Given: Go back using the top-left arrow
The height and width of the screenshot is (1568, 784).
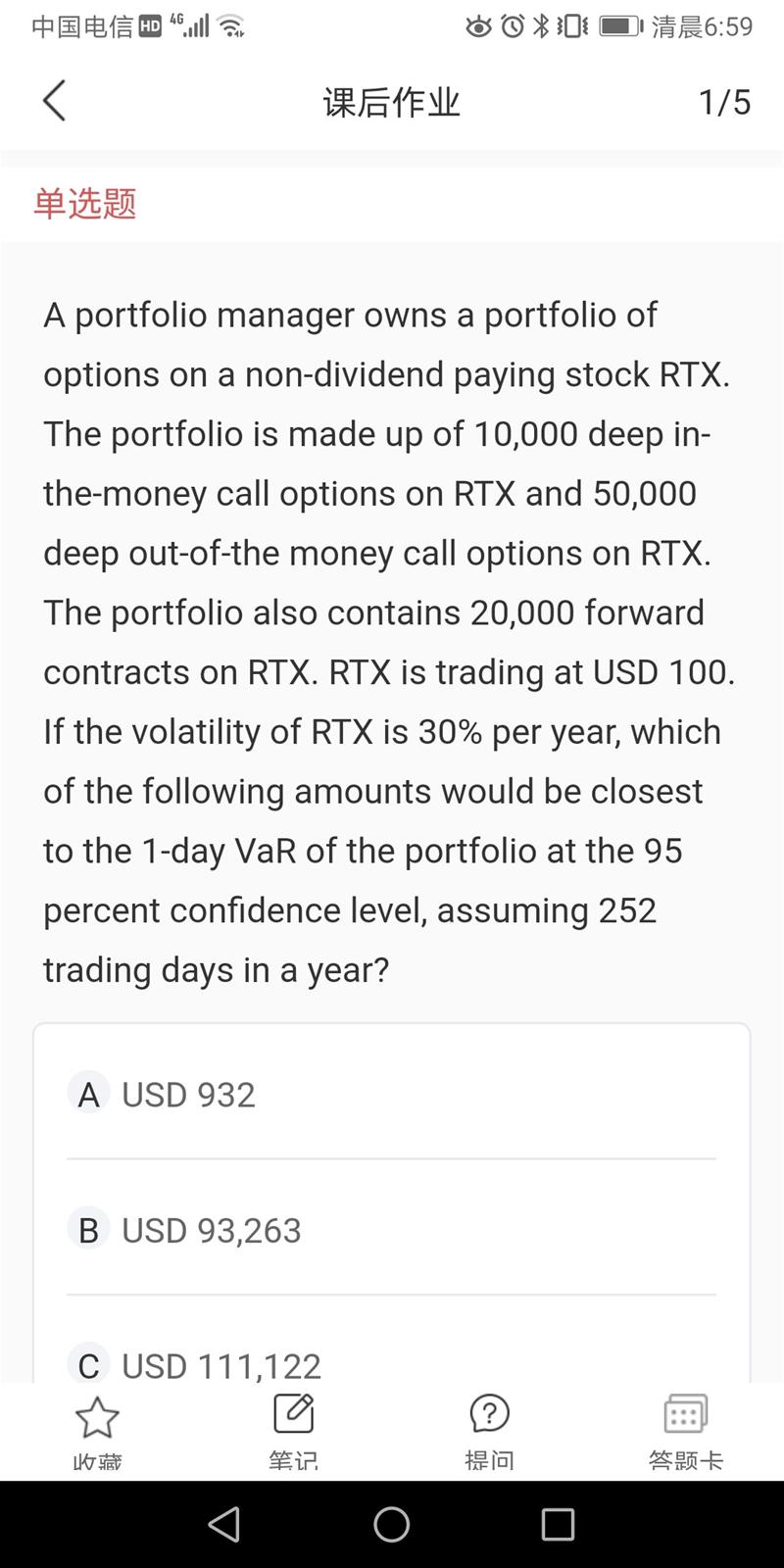Looking at the screenshot, I should [x=54, y=101].
